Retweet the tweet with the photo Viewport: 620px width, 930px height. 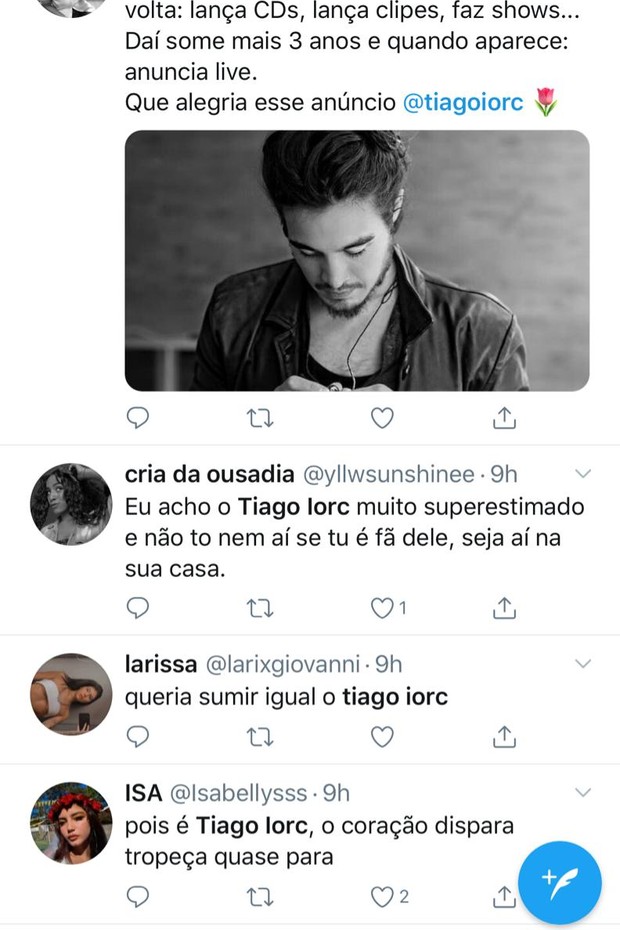260,418
